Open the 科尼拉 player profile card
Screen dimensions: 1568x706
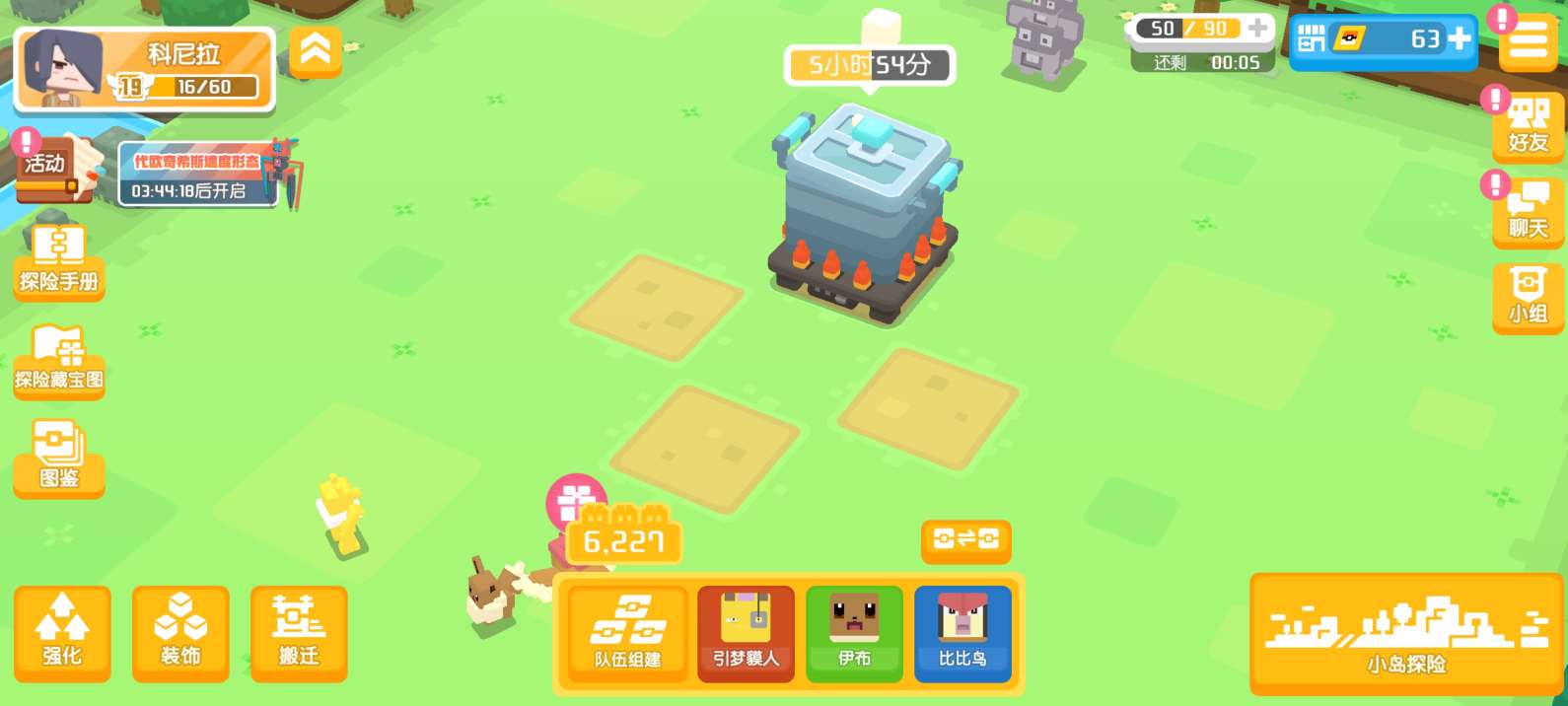[x=144, y=69]
